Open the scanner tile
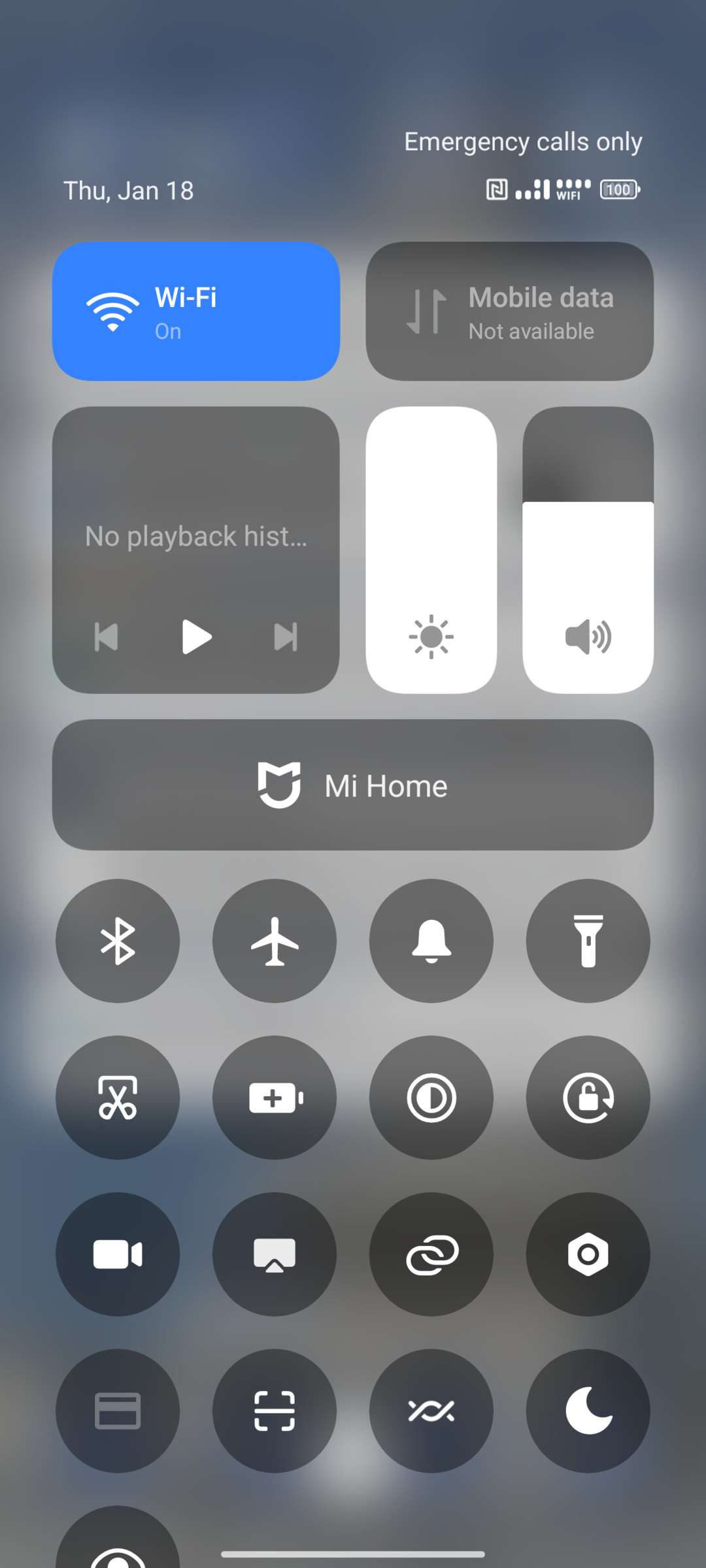 coord(275,1411)
